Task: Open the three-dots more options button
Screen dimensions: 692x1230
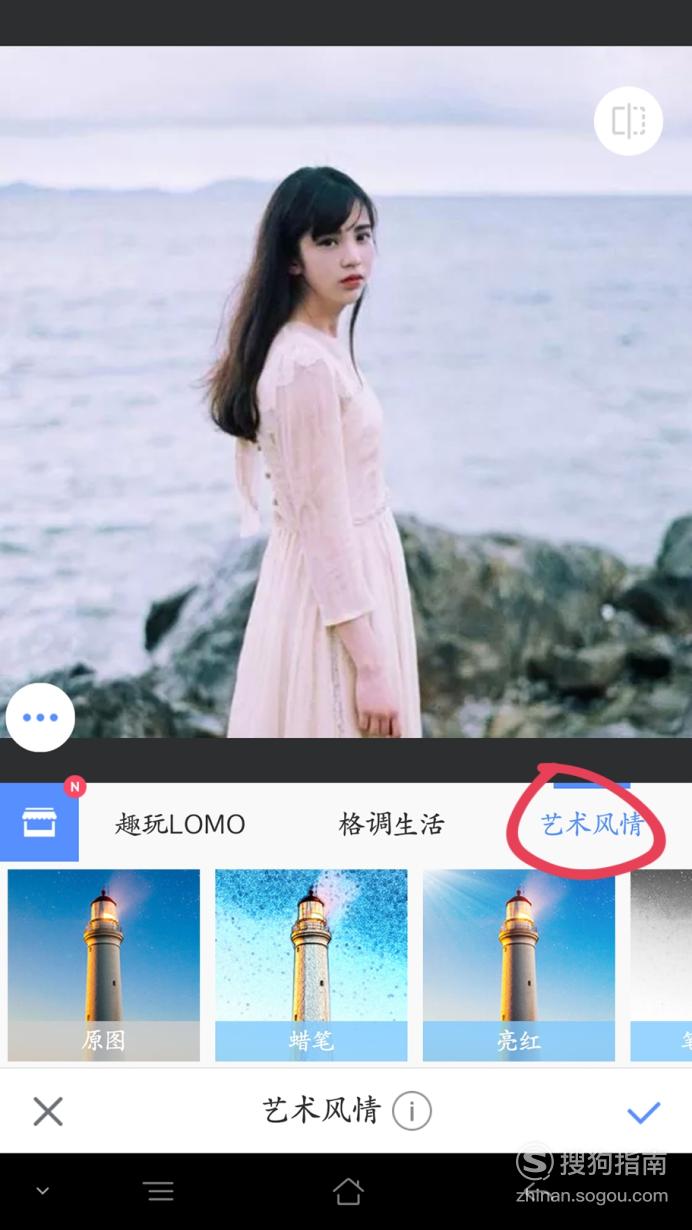Action: click(x=40, y=717)
